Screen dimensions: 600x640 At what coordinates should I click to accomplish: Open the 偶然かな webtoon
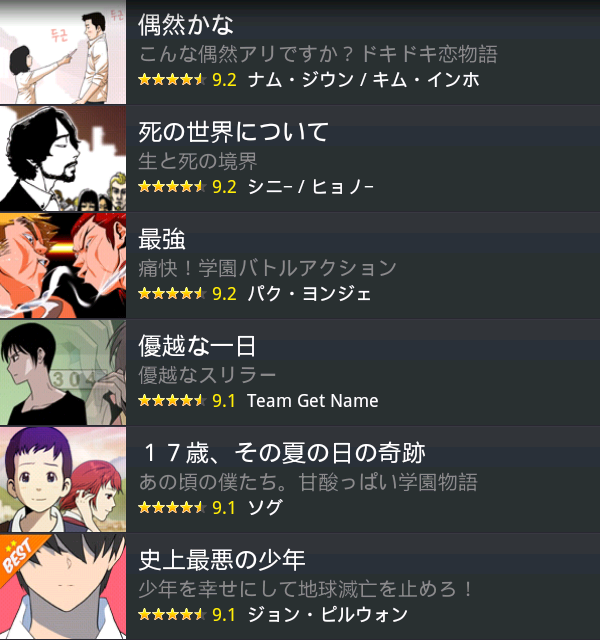[300, 52]
